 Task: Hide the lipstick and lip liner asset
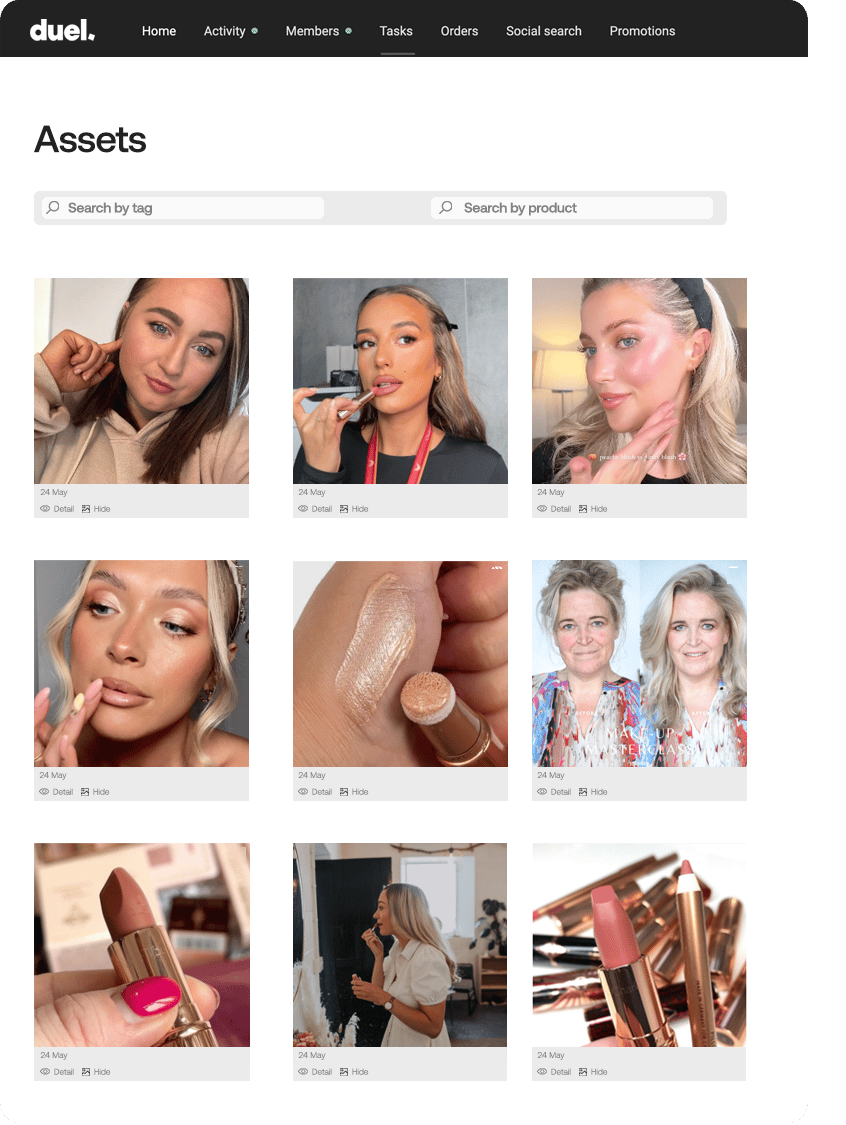click(593, 1072)
